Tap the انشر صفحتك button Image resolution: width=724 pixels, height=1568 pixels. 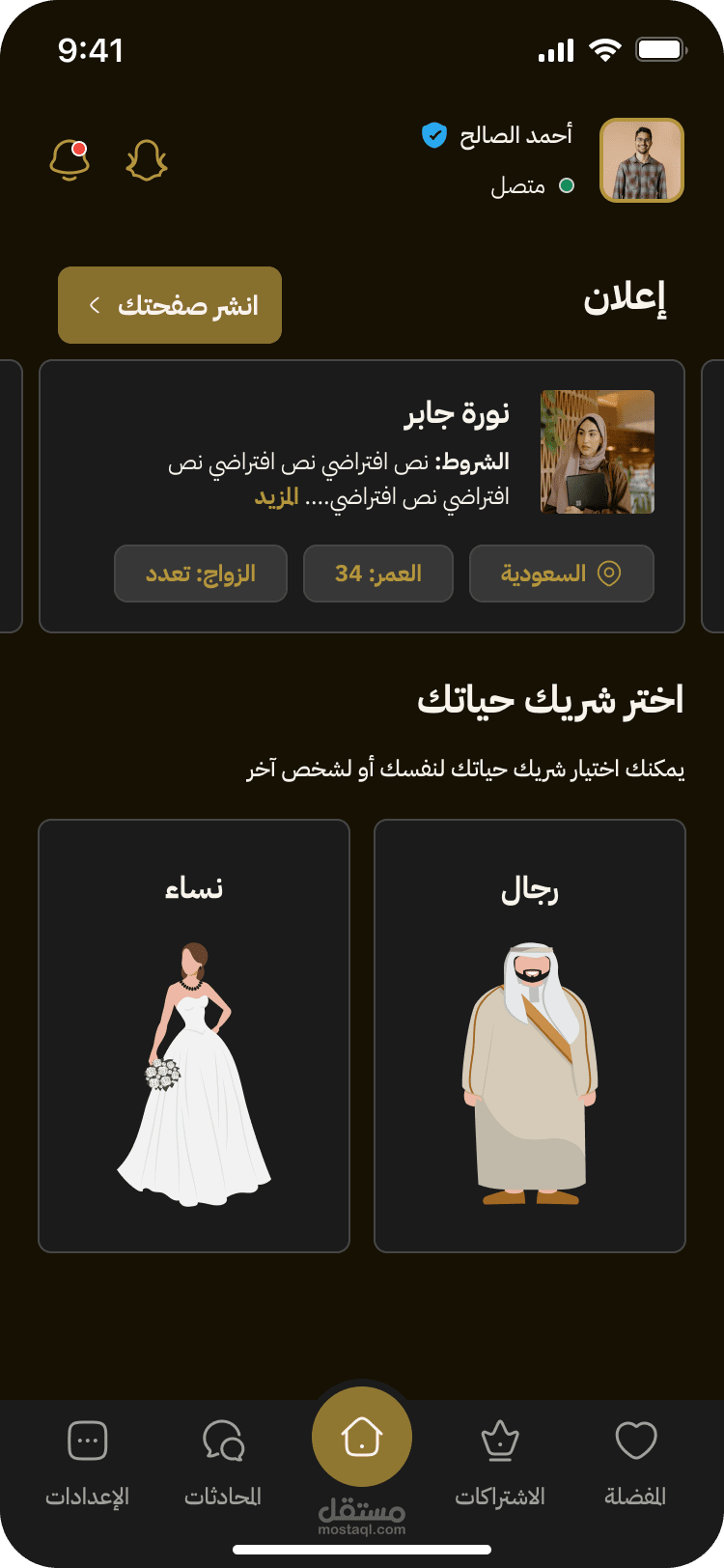tap(170, 305)
